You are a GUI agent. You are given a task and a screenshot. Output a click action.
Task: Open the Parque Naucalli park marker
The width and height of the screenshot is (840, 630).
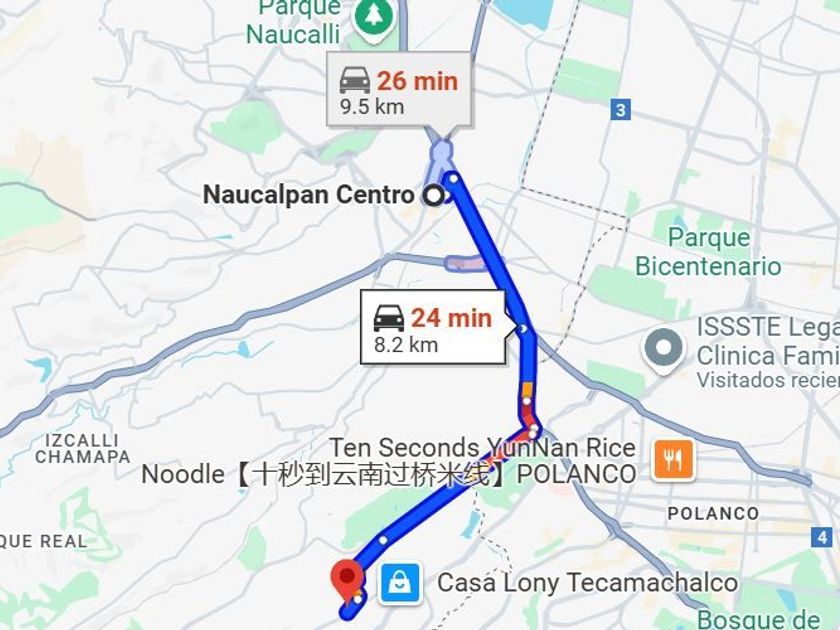[373, 17]
